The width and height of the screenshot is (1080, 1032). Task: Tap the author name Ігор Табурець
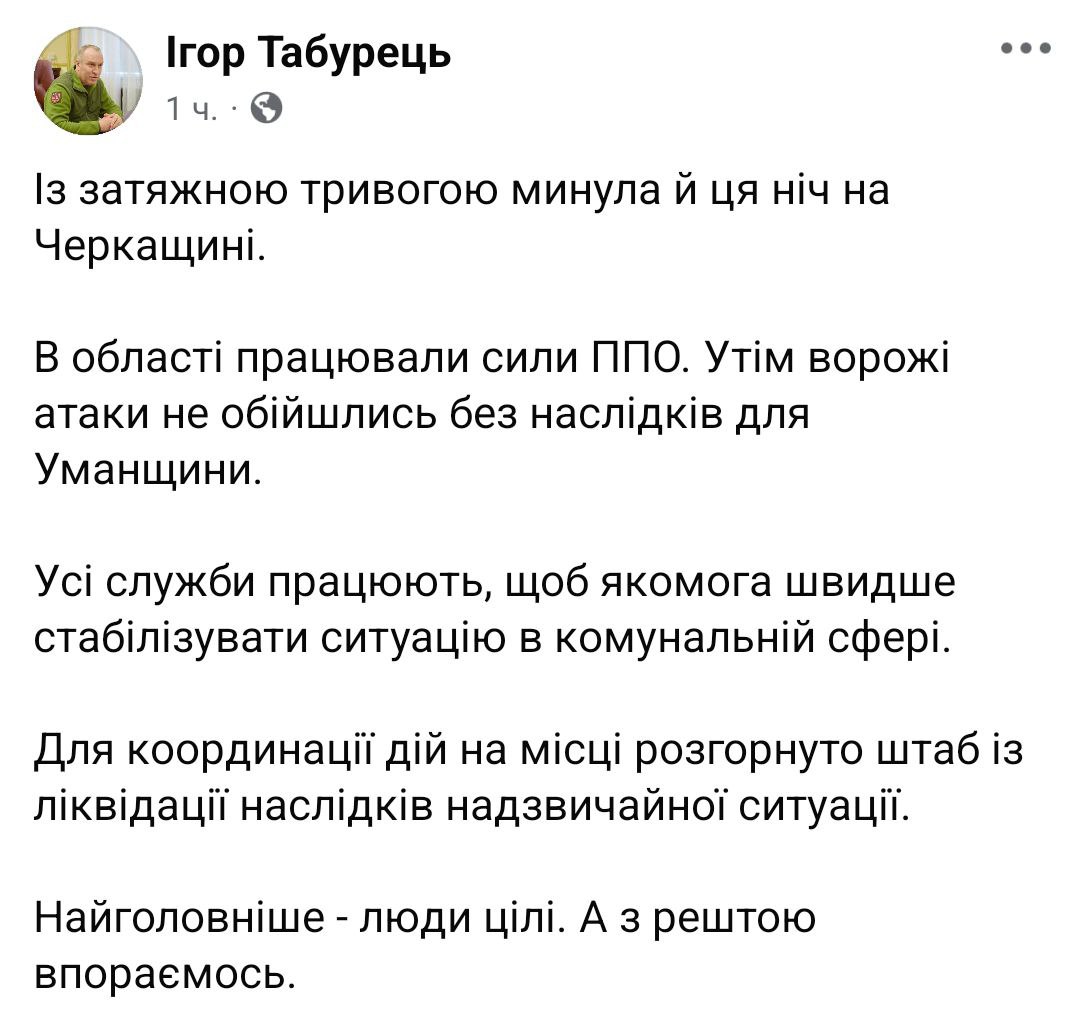308,53
